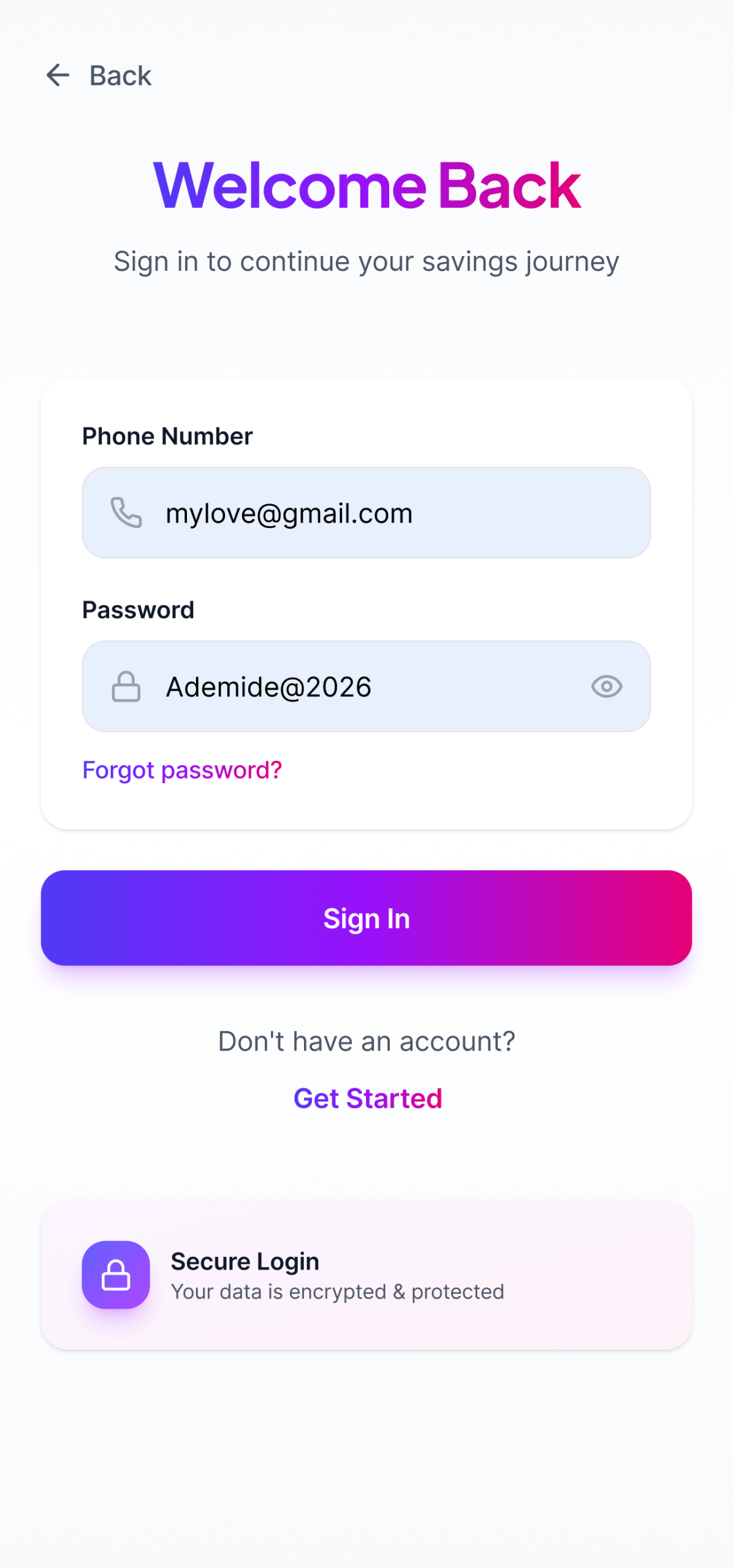Image resolution: width=733 pixels, height=1568 pixels.
Task: Go back using the Back arrow
Action: 59,75
